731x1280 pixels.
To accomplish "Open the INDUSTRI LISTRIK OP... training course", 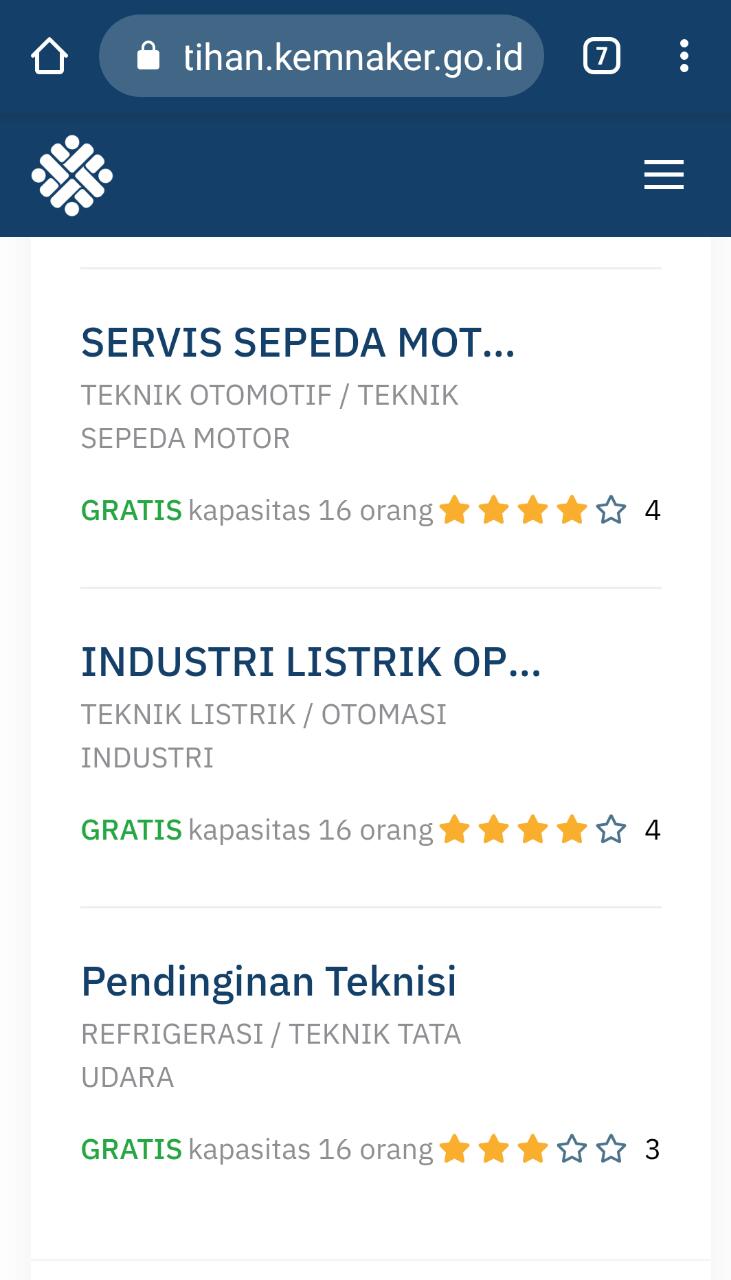I will pos(311,662).
